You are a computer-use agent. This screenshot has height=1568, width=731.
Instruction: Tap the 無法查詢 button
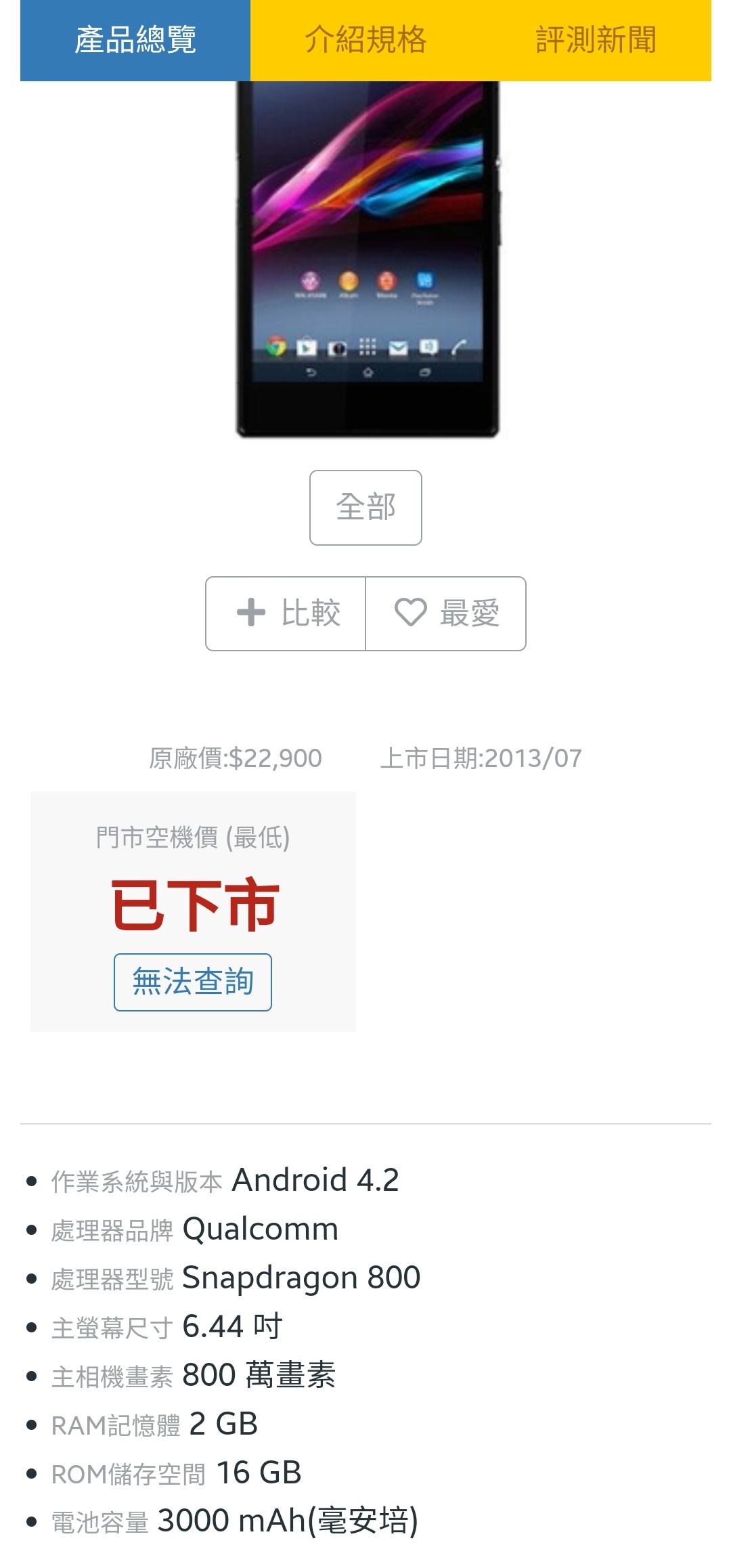tap(193, 982)
